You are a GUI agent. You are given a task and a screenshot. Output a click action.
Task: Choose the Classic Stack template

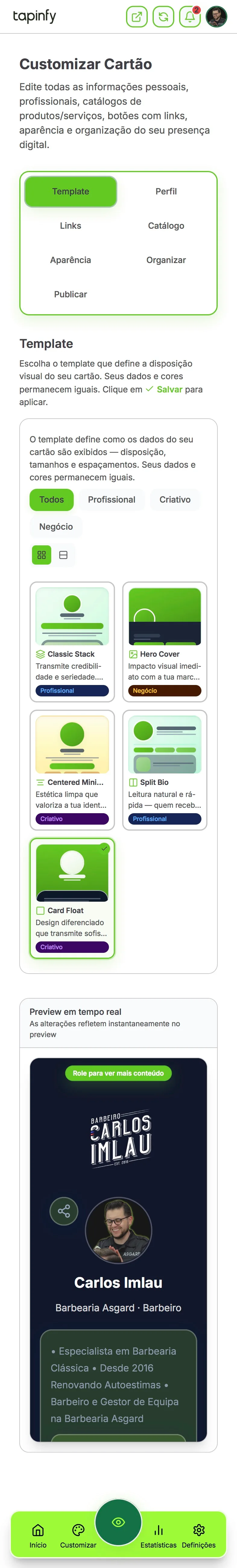(x=72, y=642)
